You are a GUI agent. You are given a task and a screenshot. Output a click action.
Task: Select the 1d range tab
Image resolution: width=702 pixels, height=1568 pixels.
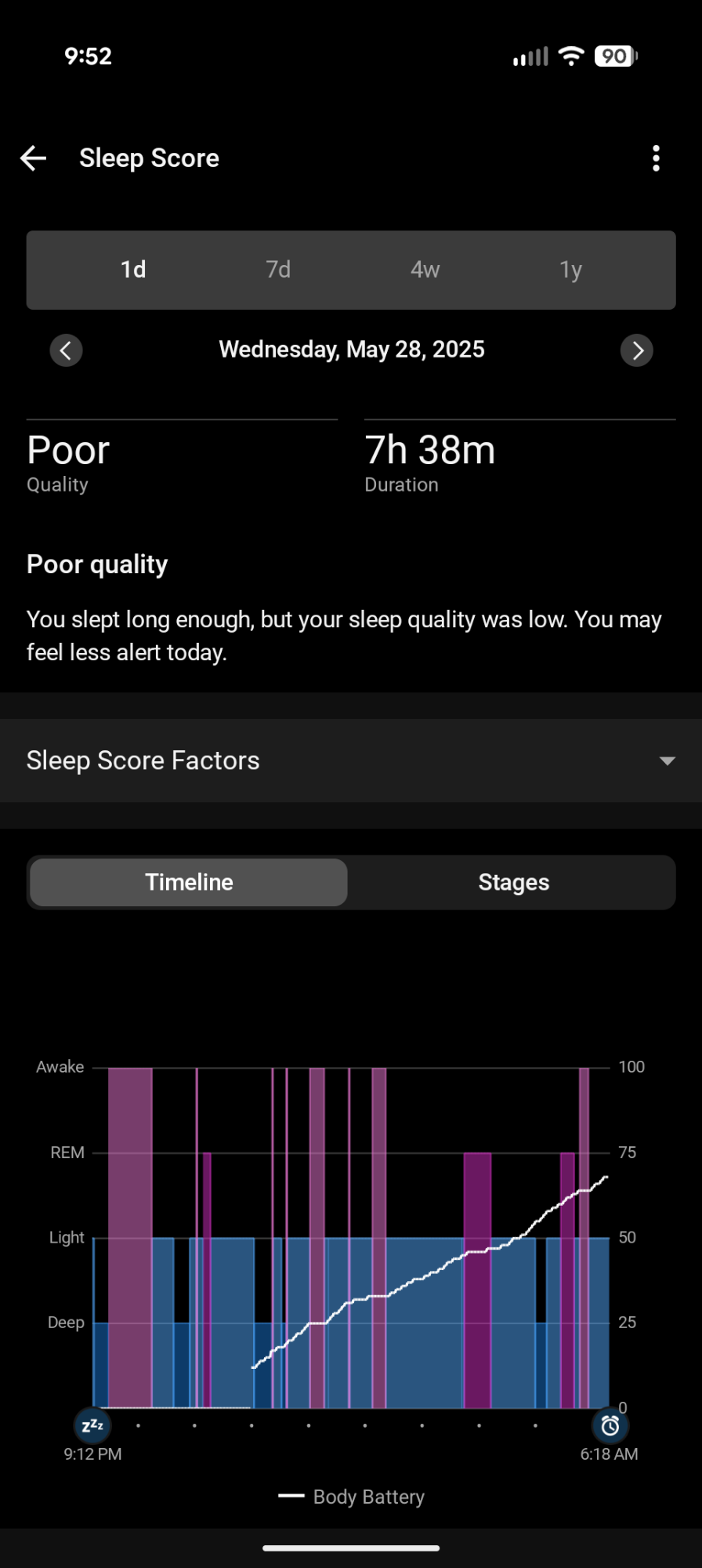click(133, 270)
